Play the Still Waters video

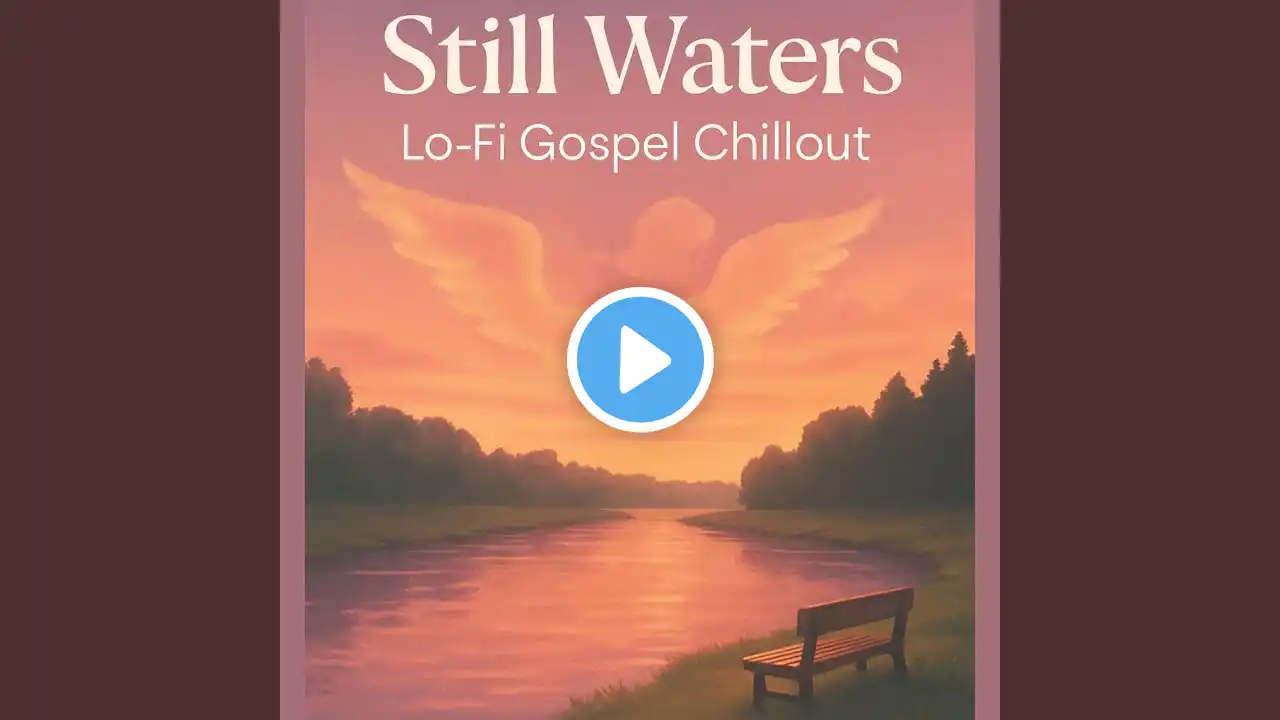(x=640, y=360)
